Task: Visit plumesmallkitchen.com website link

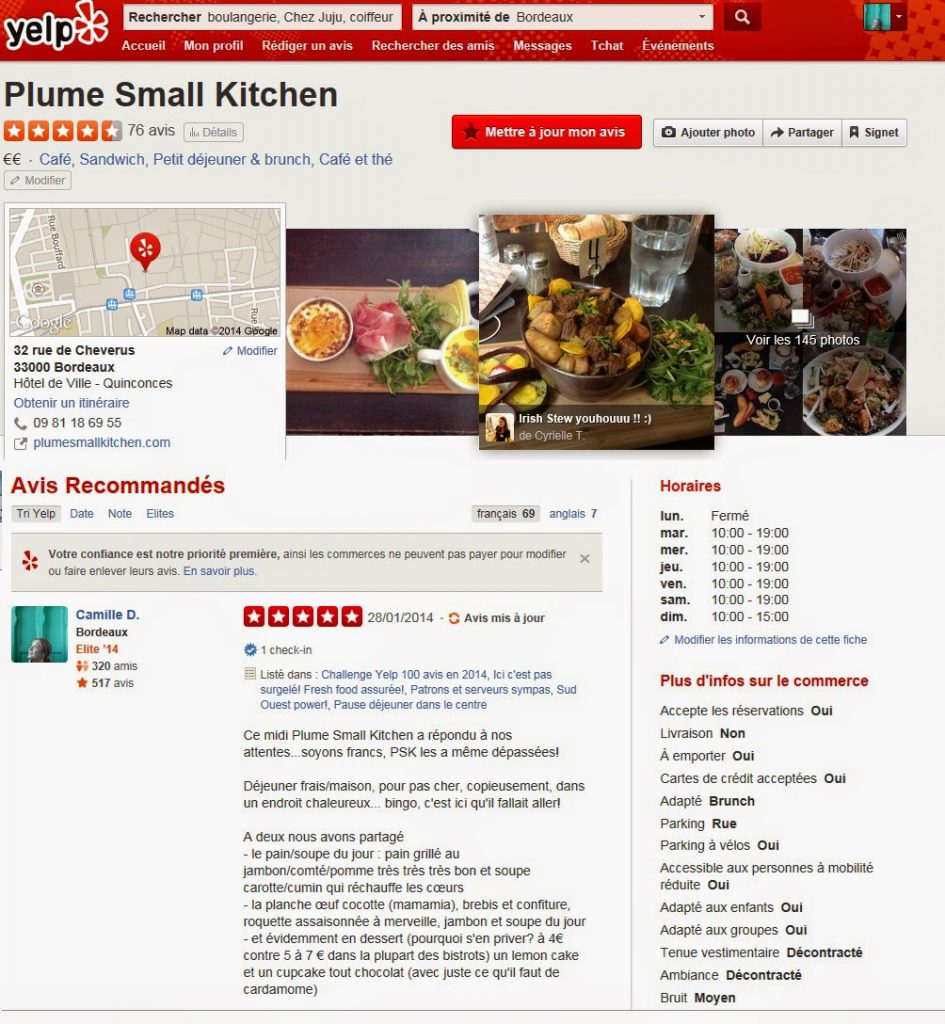Action: pyautogui.click(x=101, y=442)
